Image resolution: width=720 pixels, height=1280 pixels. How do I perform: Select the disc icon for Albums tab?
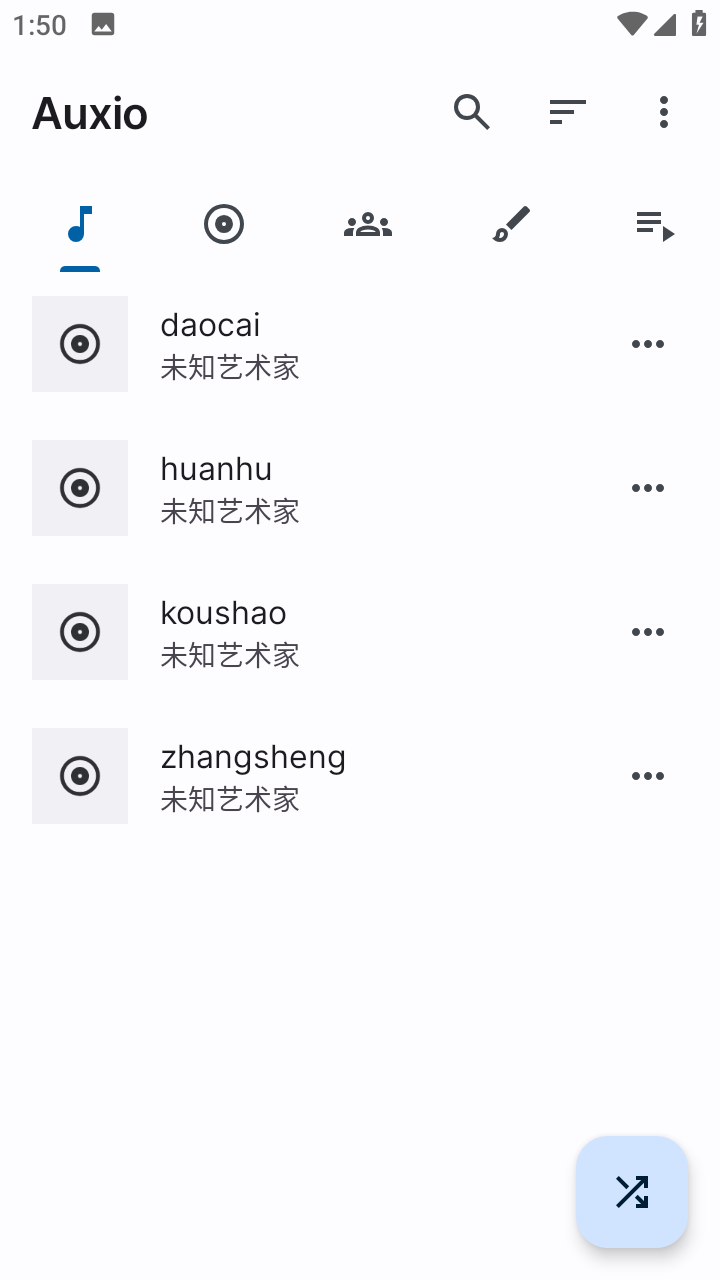pyautogui.click(x=224, y=223)
